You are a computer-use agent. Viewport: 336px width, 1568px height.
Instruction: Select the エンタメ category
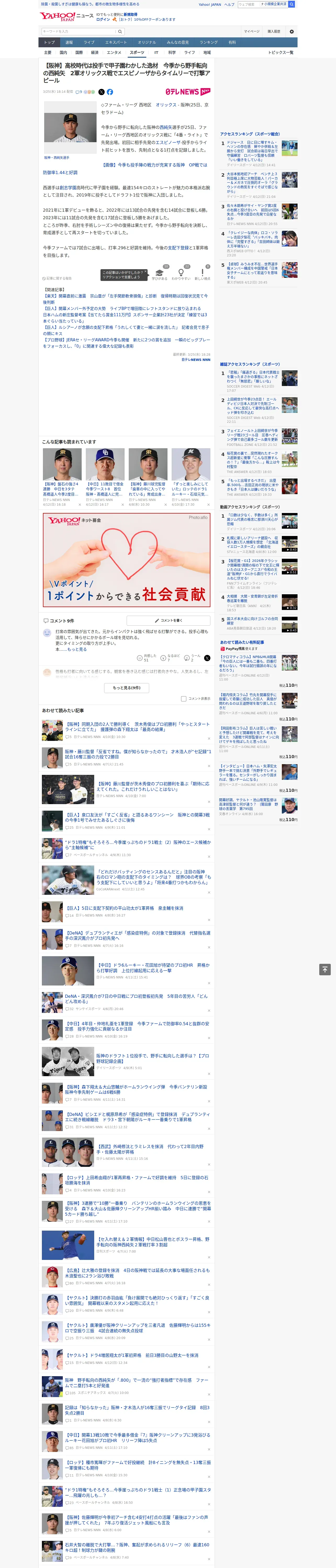click(114, 52)
